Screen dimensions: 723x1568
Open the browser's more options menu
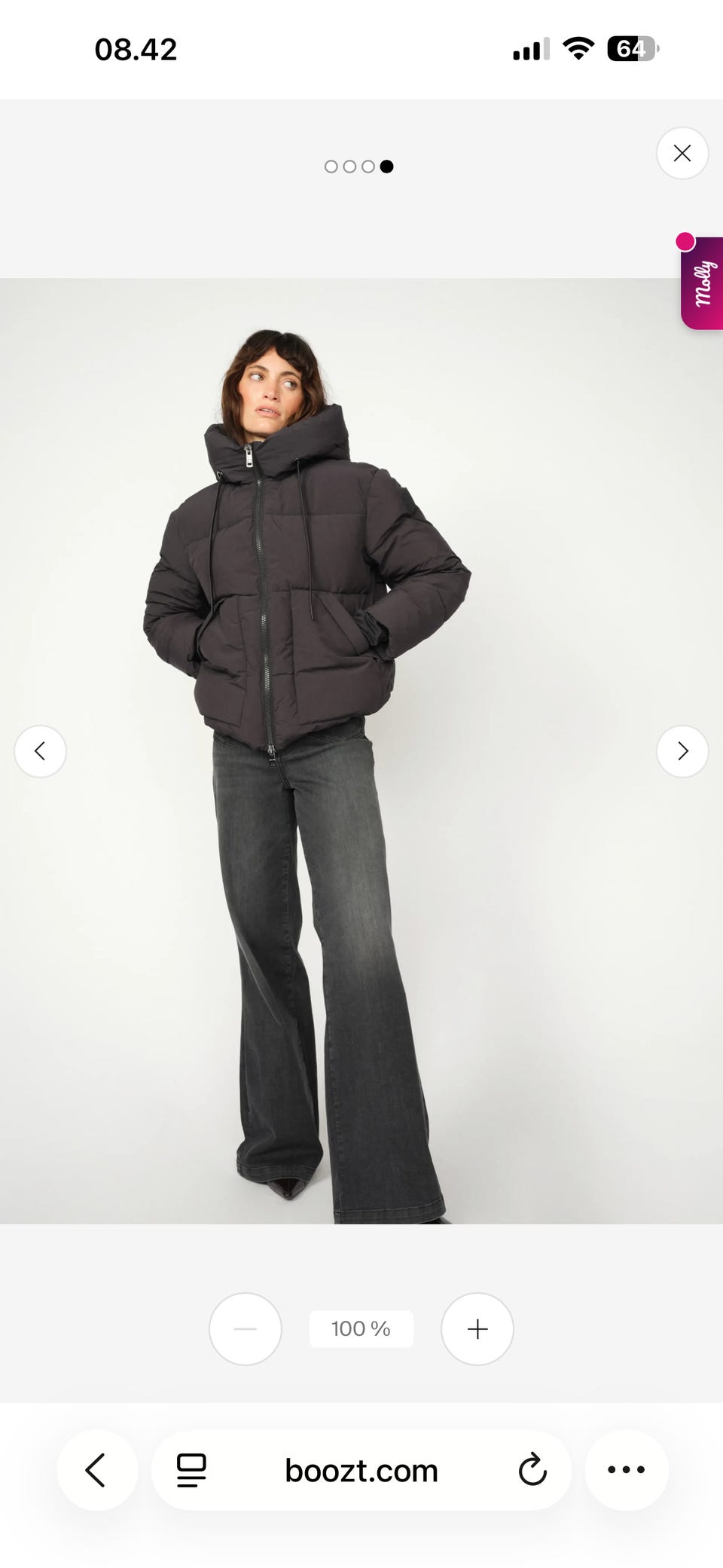click(626, 1470)
